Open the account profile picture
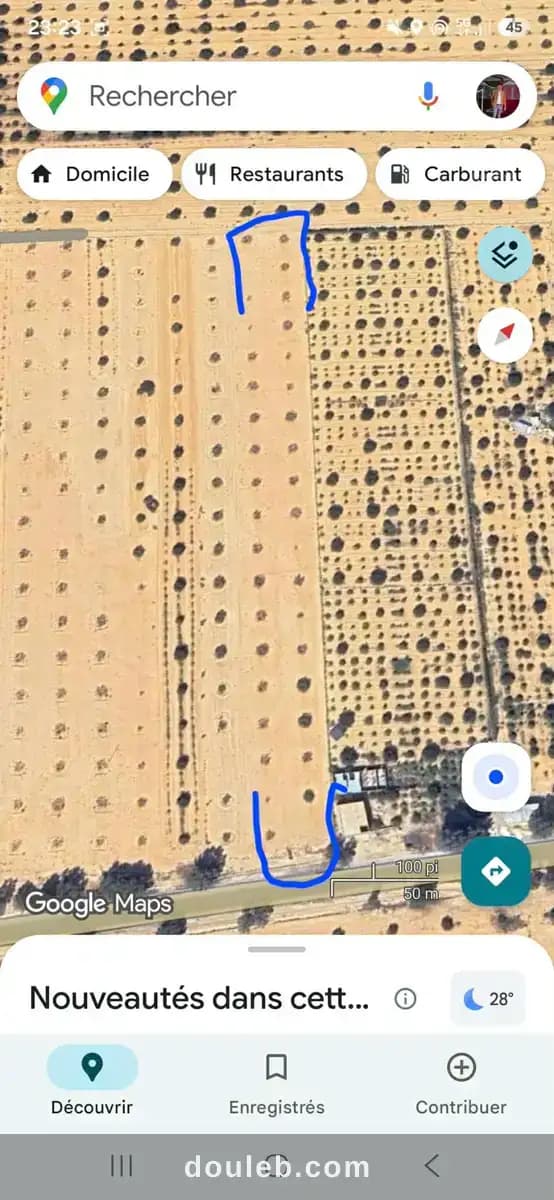Viewport: 554px width, 1200px height. [x=498, y=97]
